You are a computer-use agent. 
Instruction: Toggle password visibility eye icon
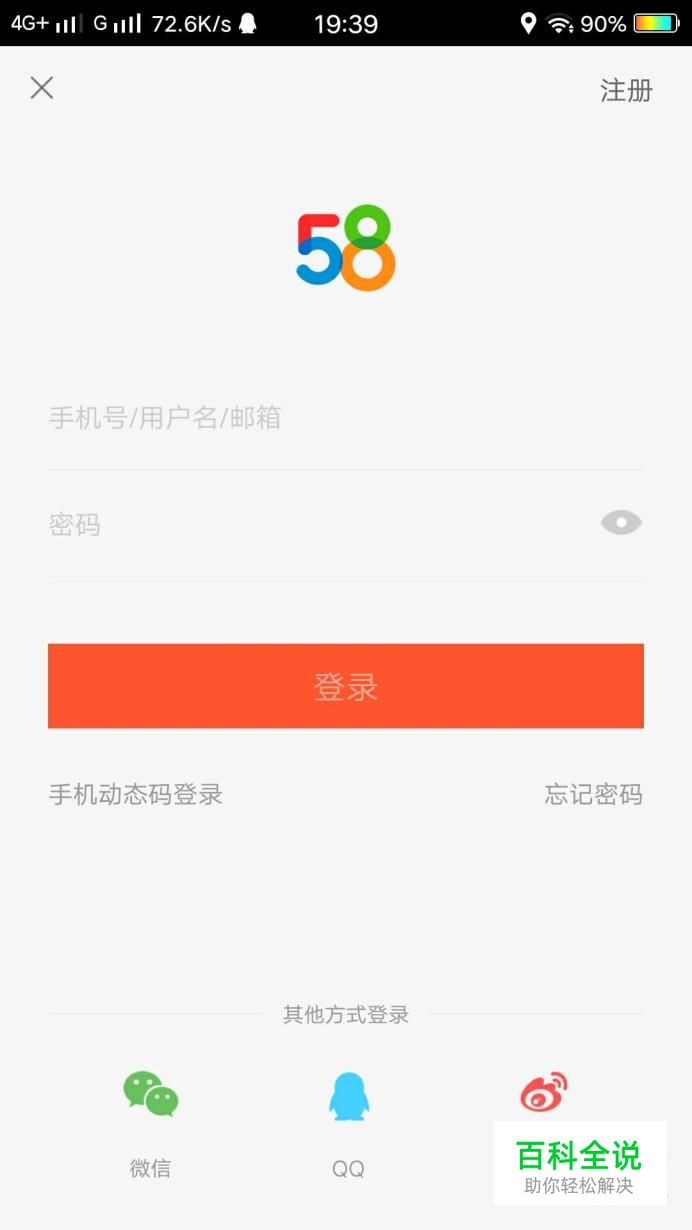tap(621, 523)
